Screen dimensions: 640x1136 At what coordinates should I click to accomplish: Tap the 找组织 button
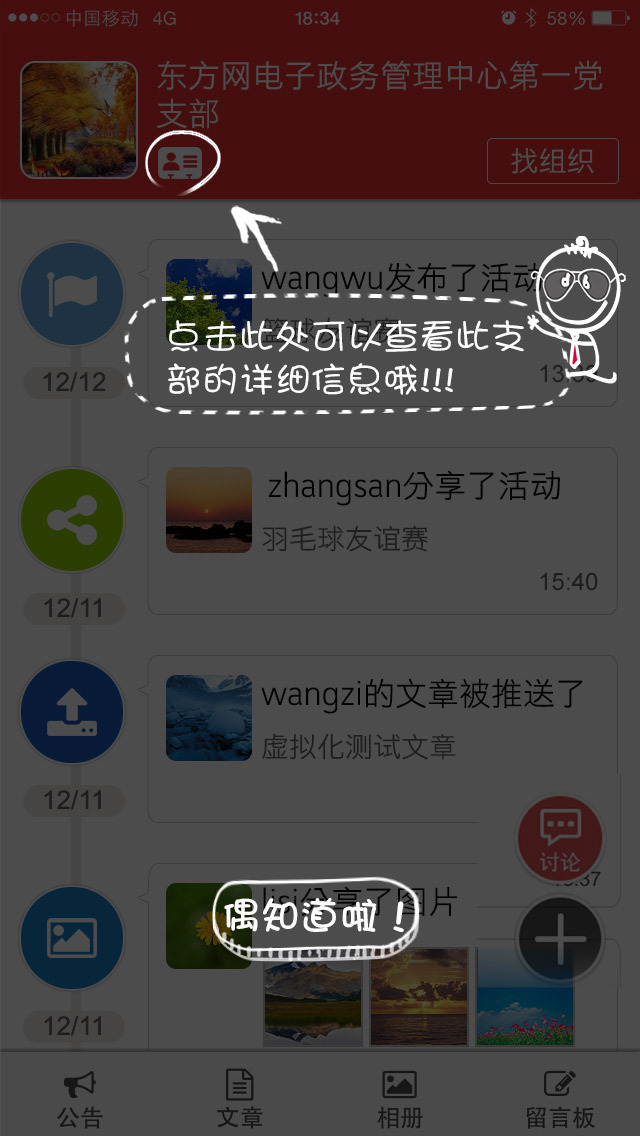(552, 161)
